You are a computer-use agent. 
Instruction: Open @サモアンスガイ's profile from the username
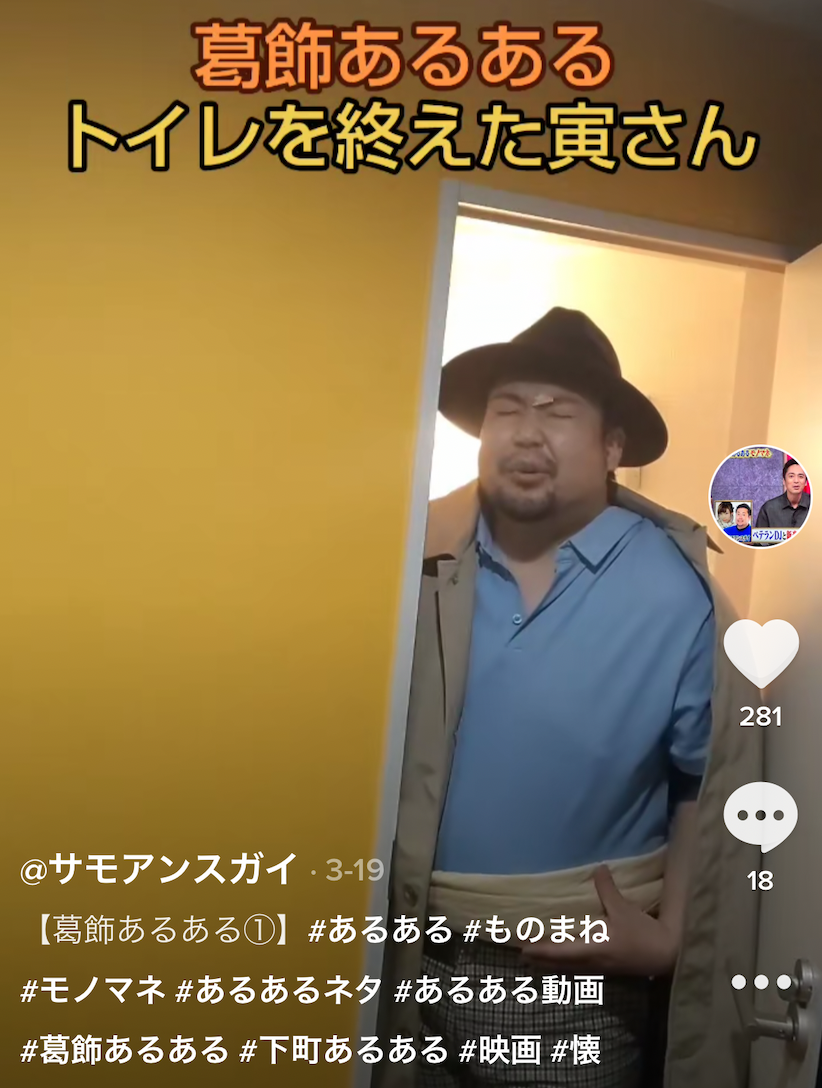(159, 868)
